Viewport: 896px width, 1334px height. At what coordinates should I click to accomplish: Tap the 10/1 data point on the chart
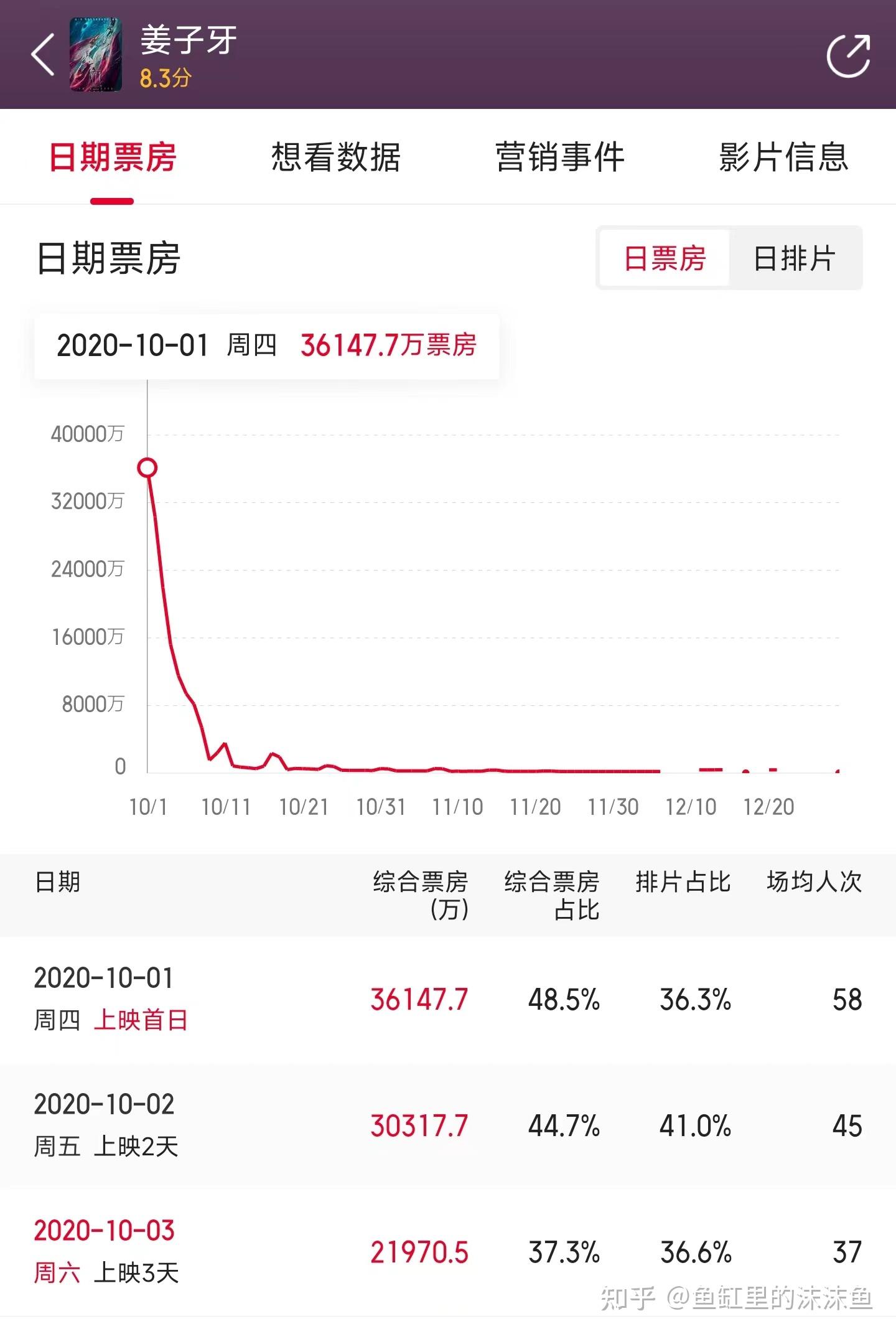[147, 467]
